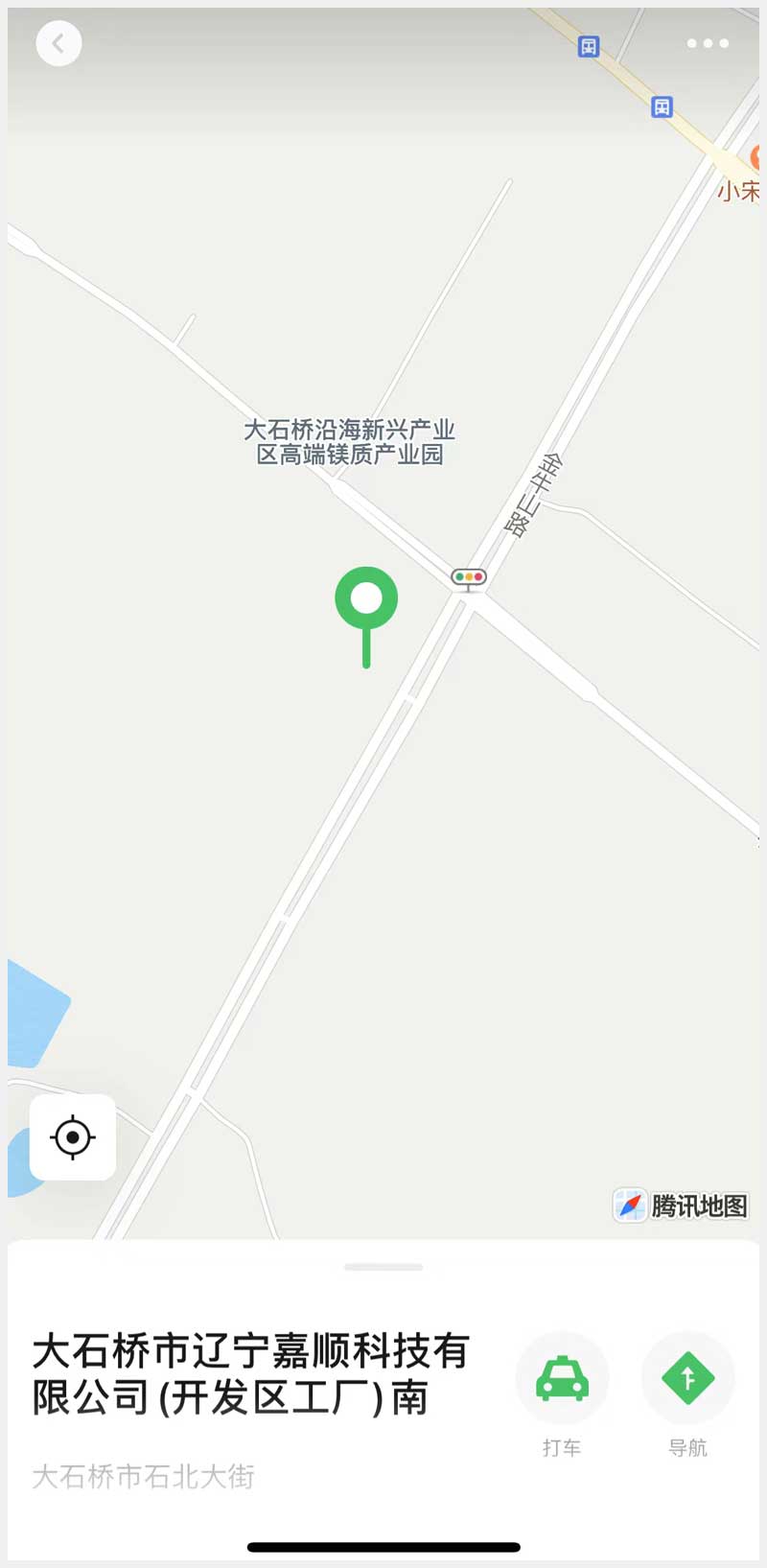Go back using the arrow button
The image size is (767, 1568).
[x=58, y=43]
